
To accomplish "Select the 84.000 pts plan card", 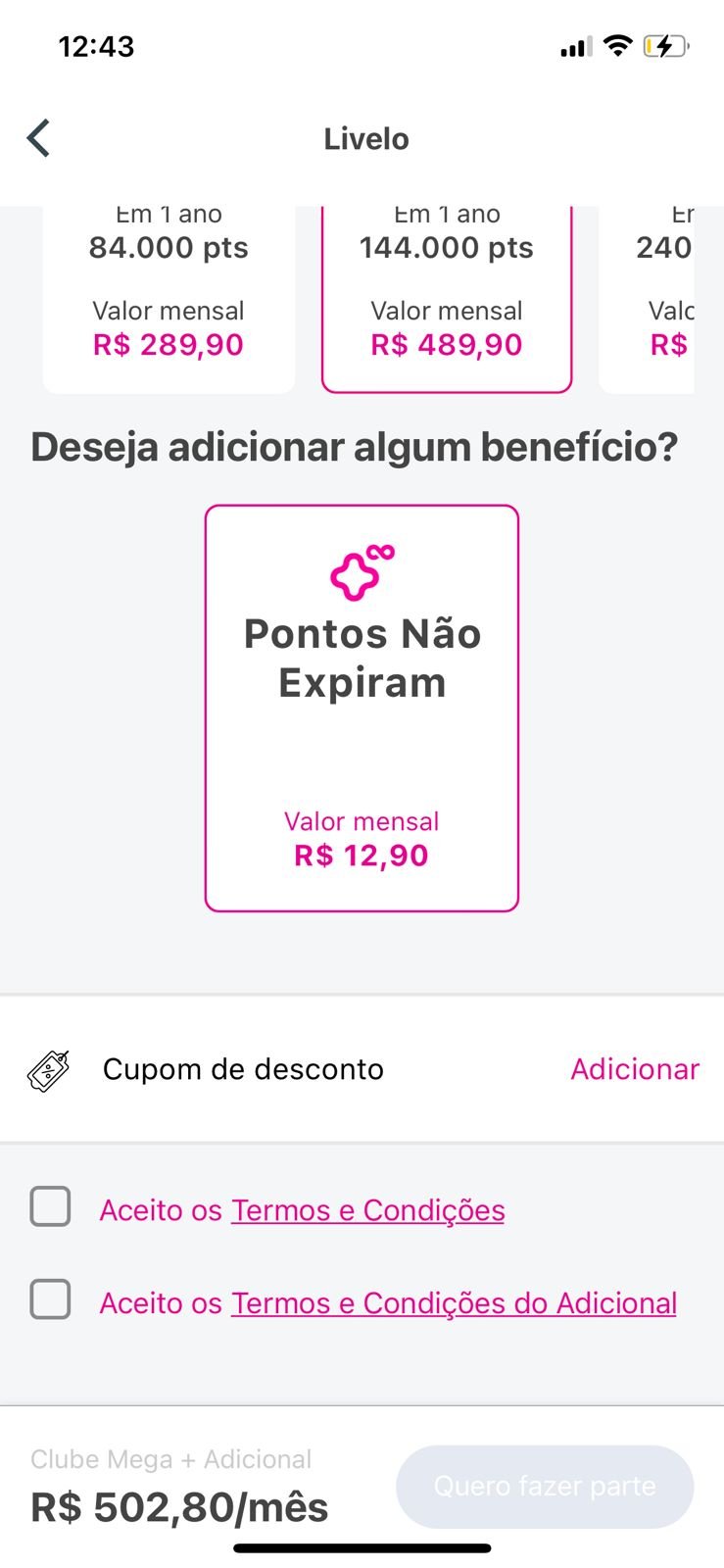I will click(169, 300).
